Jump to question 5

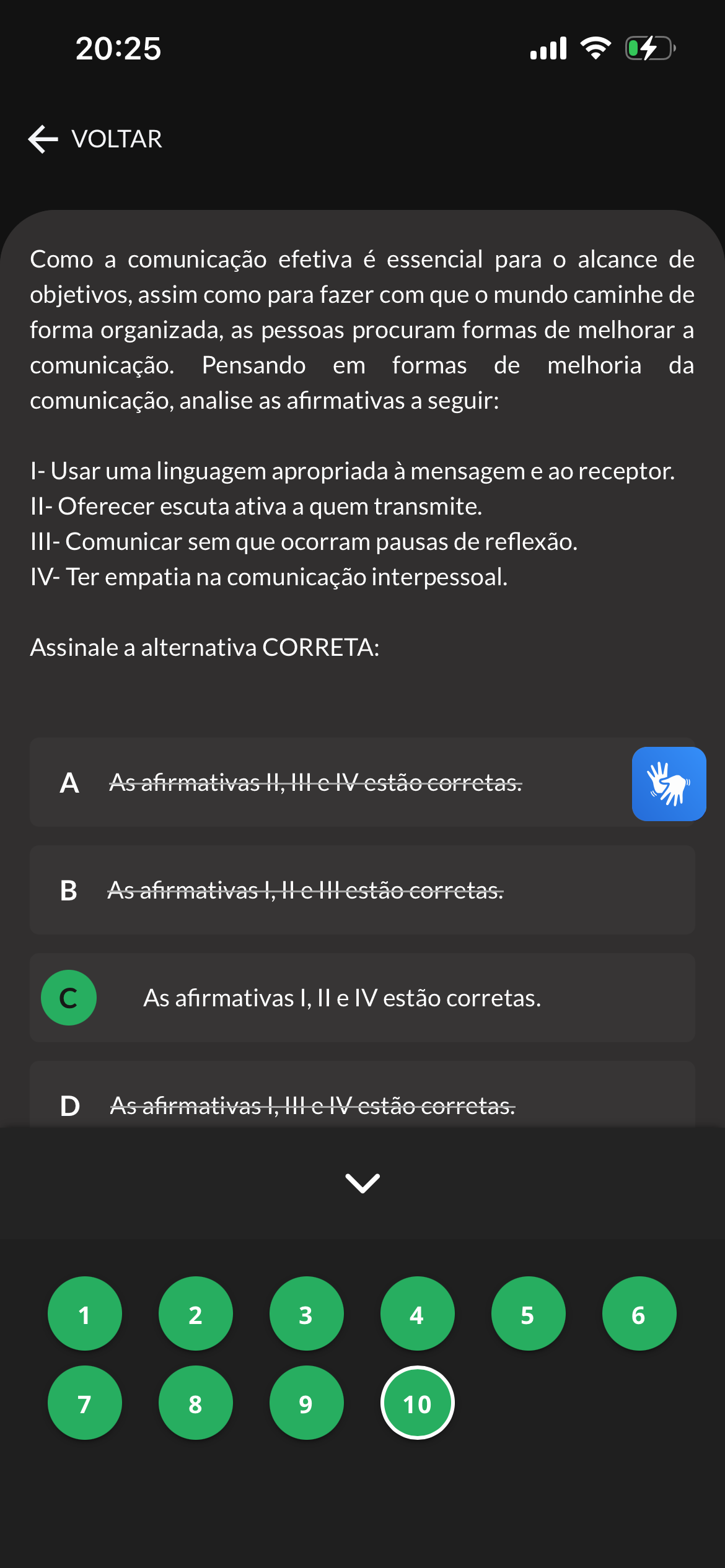pyautogui.click(x=528, y=1313)
